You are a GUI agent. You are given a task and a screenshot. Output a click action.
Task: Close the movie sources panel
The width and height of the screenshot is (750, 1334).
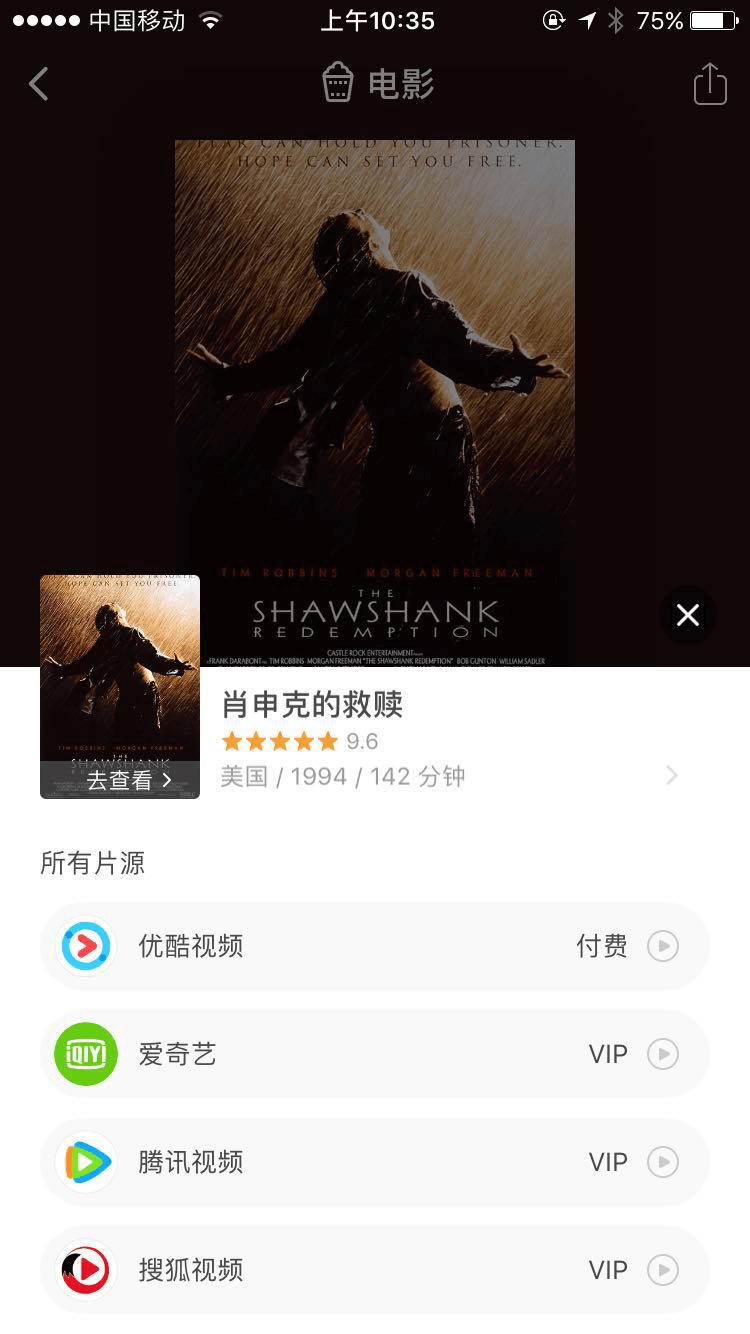coord(687,615)
